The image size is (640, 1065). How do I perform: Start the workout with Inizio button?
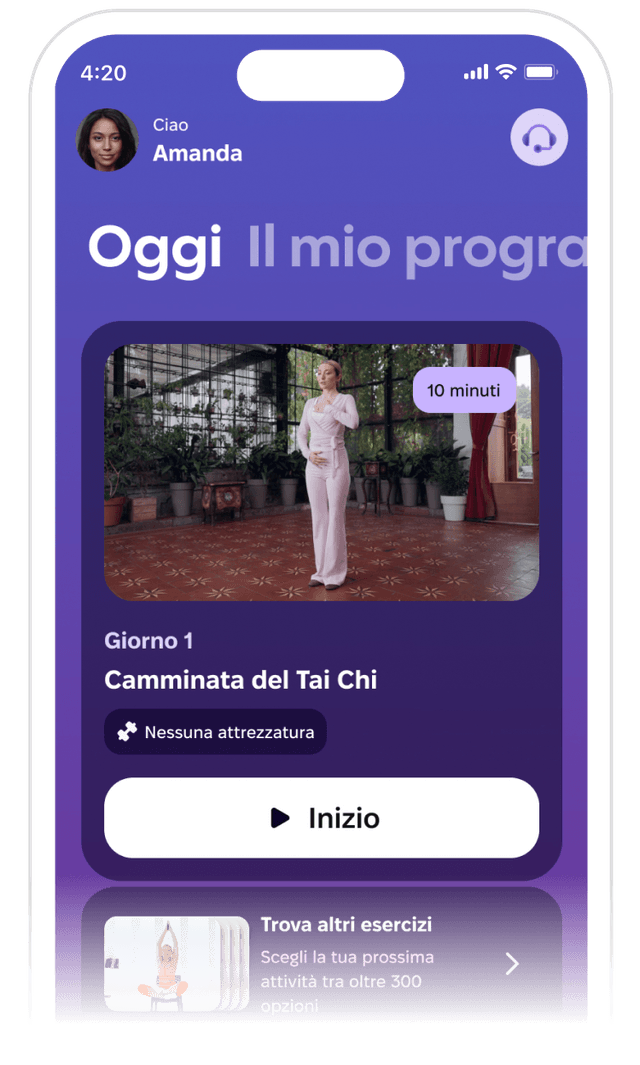point(321,818)
